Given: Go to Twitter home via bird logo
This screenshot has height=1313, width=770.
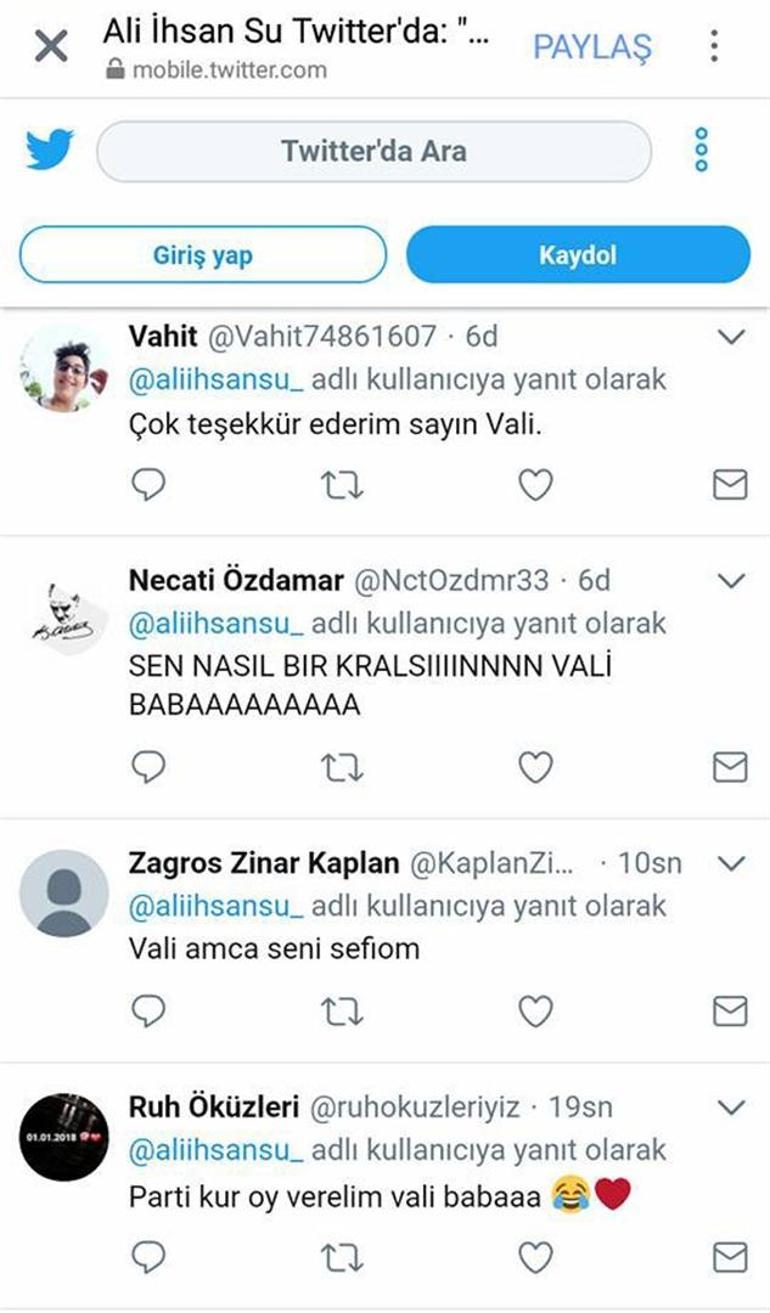Looking at the screenshot, I should point(50,151).
